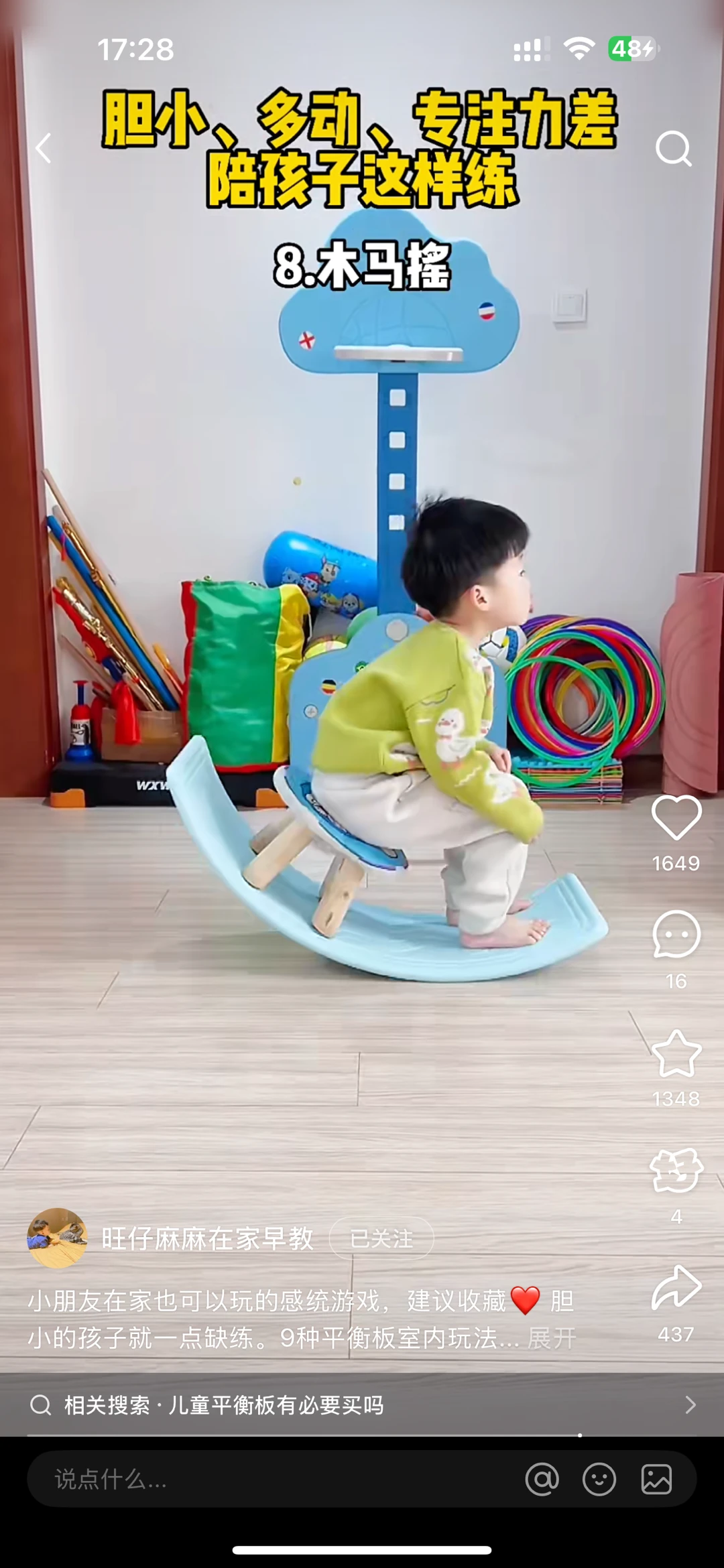724x1568 pixels.
Task: Open related search 儿童平衡板有必要买吗
Action: click(362, 1404)
